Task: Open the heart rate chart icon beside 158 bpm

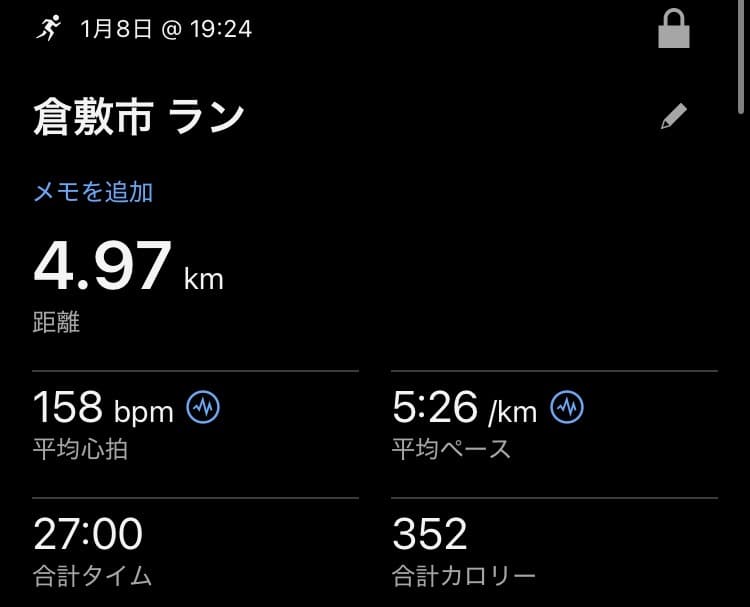Action: 204,407
